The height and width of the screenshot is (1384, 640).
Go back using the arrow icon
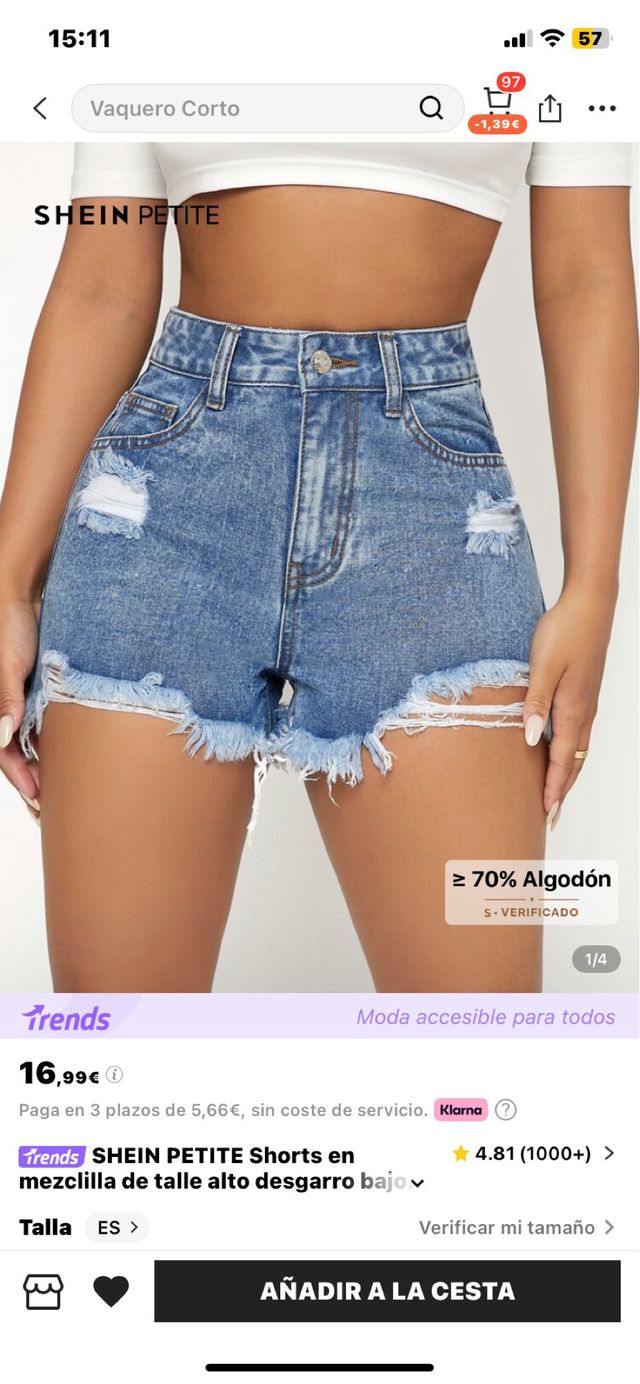tap(40, 108)
